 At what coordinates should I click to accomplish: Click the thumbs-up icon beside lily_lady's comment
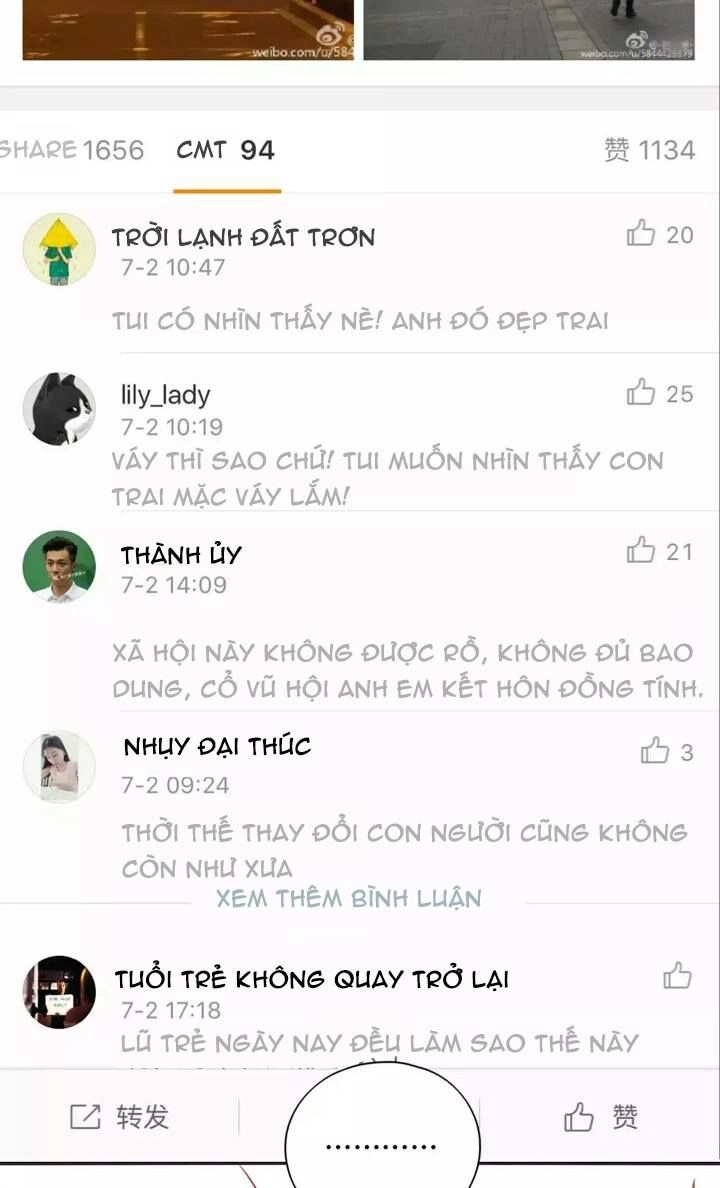pos(641,393)
